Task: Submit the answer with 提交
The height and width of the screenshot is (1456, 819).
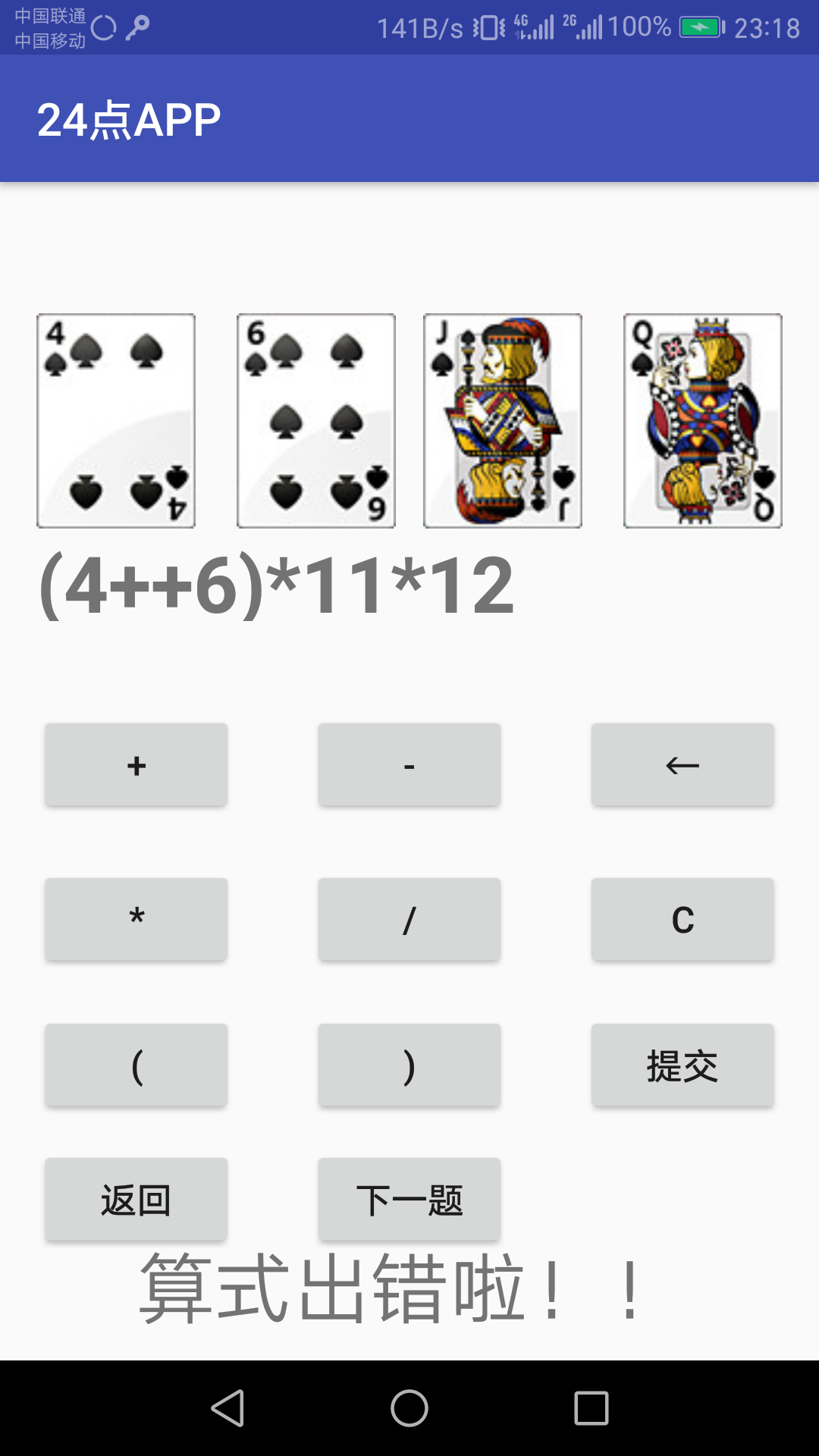Action: click(682, 1065)
